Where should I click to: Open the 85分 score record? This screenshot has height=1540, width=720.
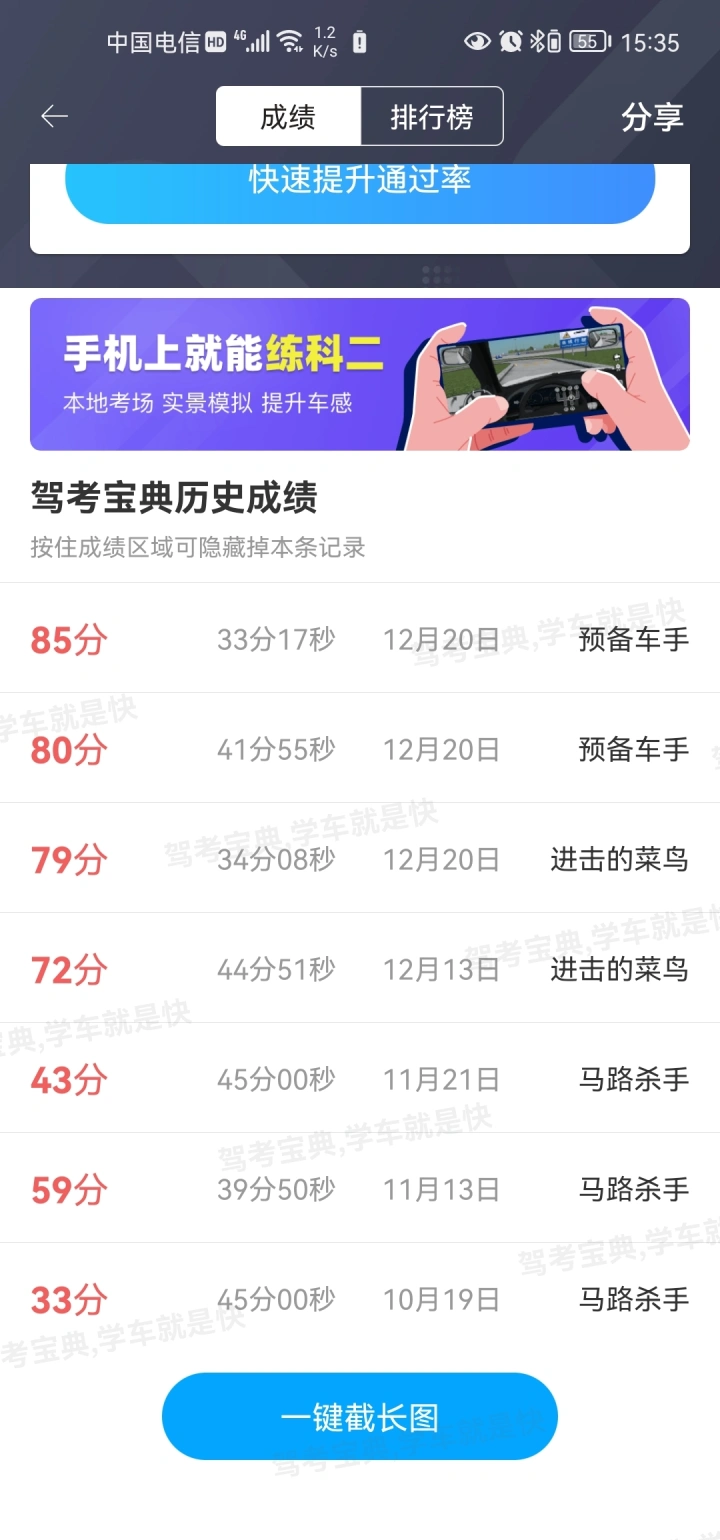pyautogui.click(x=360, y=638)
